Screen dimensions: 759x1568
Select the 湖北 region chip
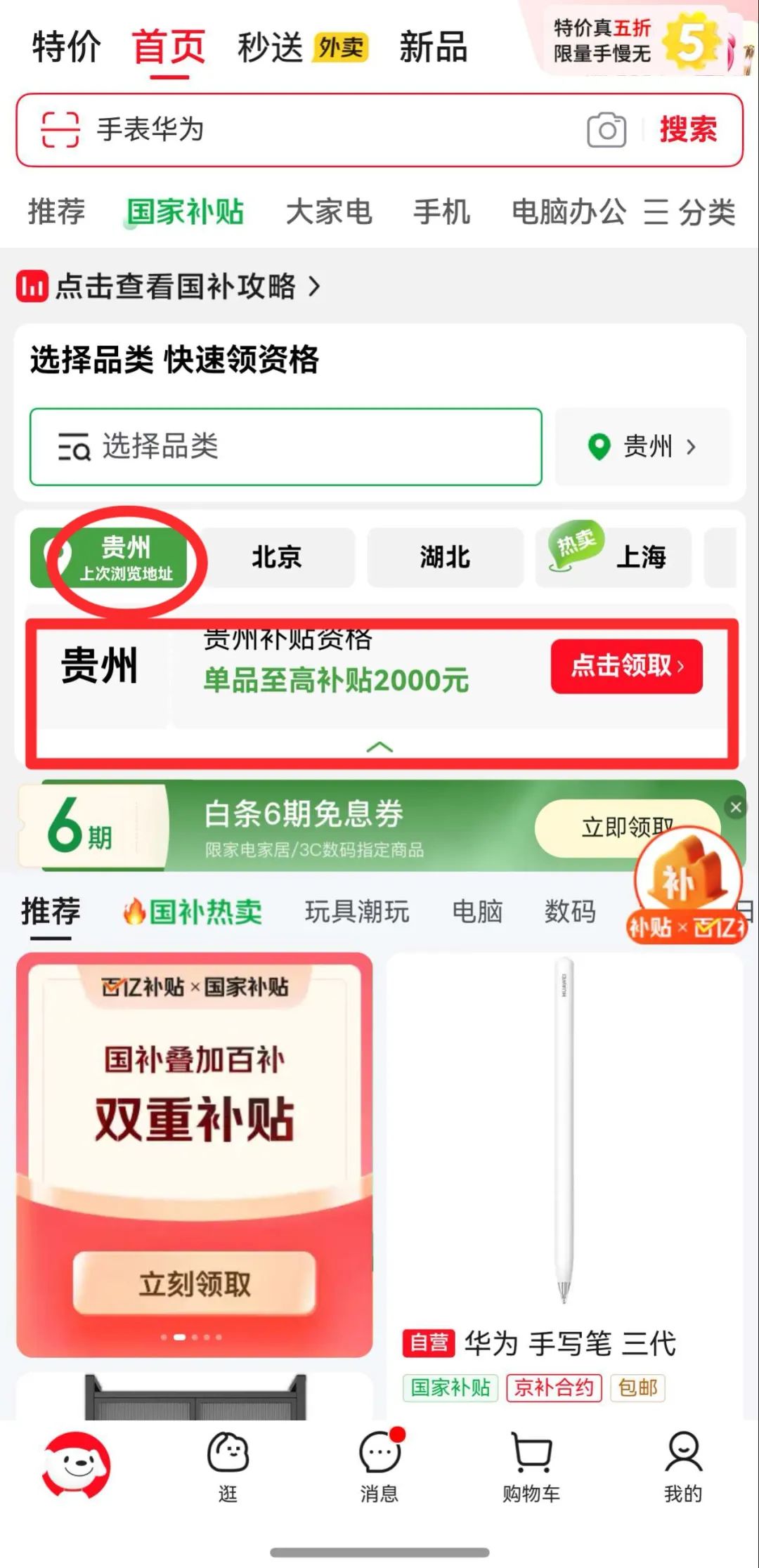coord(445,557)
